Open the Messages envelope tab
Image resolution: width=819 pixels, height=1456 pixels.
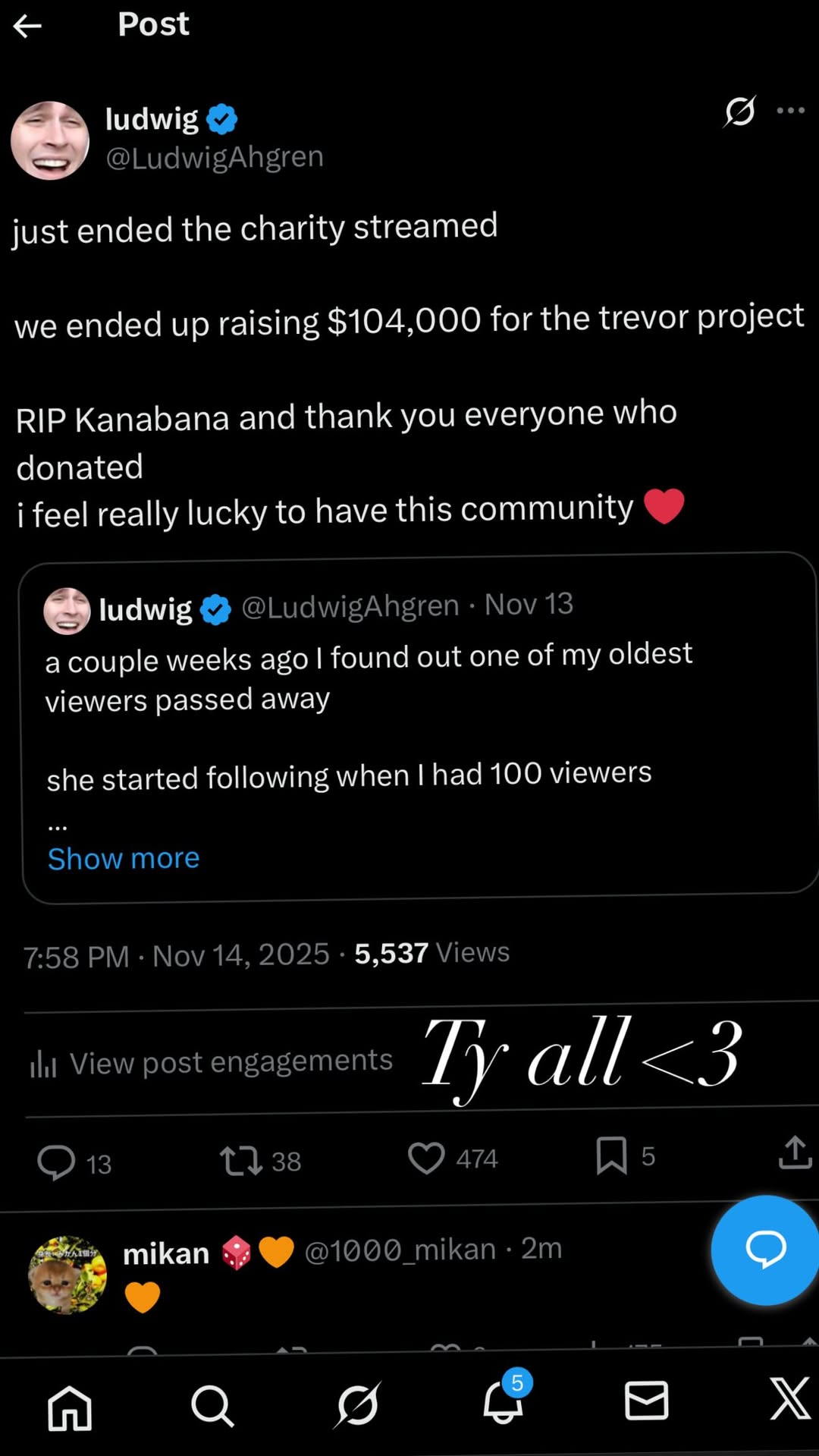pyautogui.click(x=646, y=1401)
